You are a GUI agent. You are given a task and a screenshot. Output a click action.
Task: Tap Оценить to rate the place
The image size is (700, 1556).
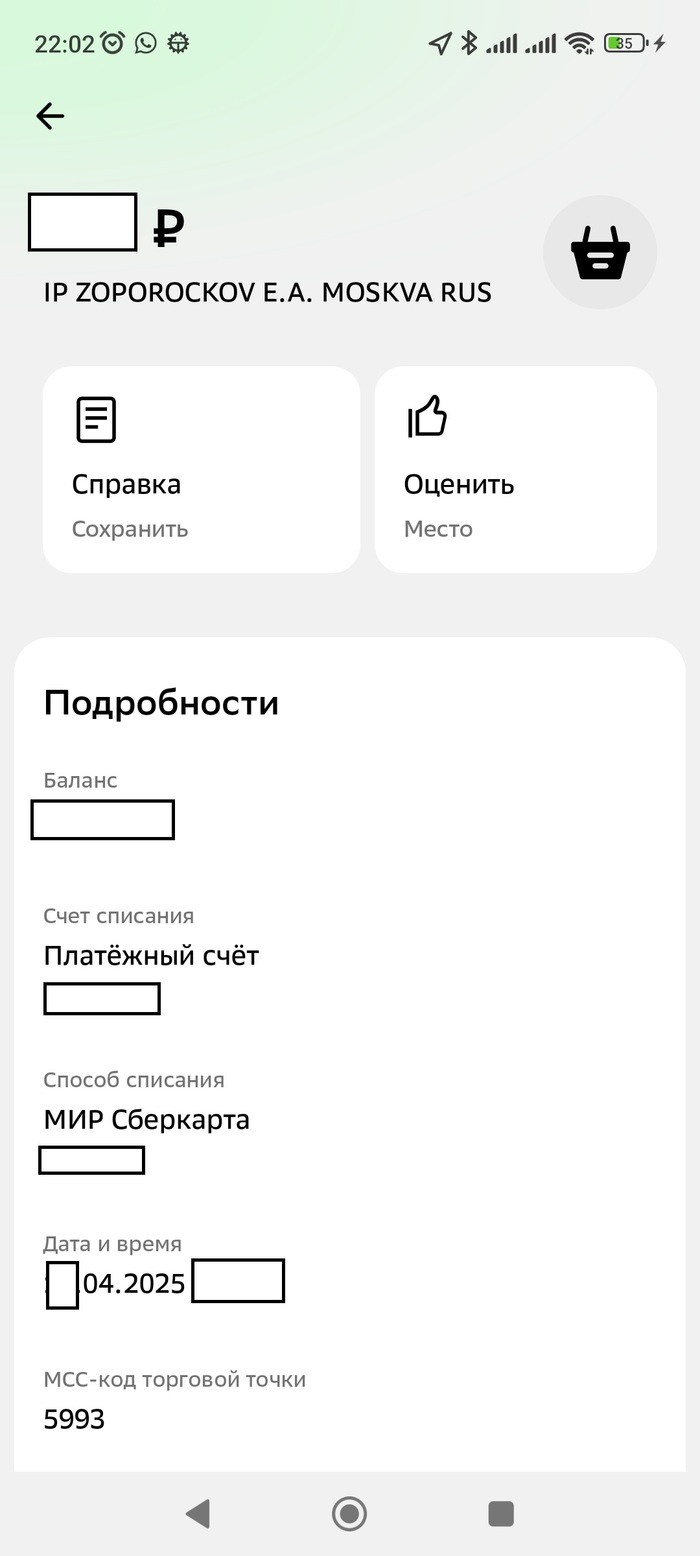pos(515,469)
